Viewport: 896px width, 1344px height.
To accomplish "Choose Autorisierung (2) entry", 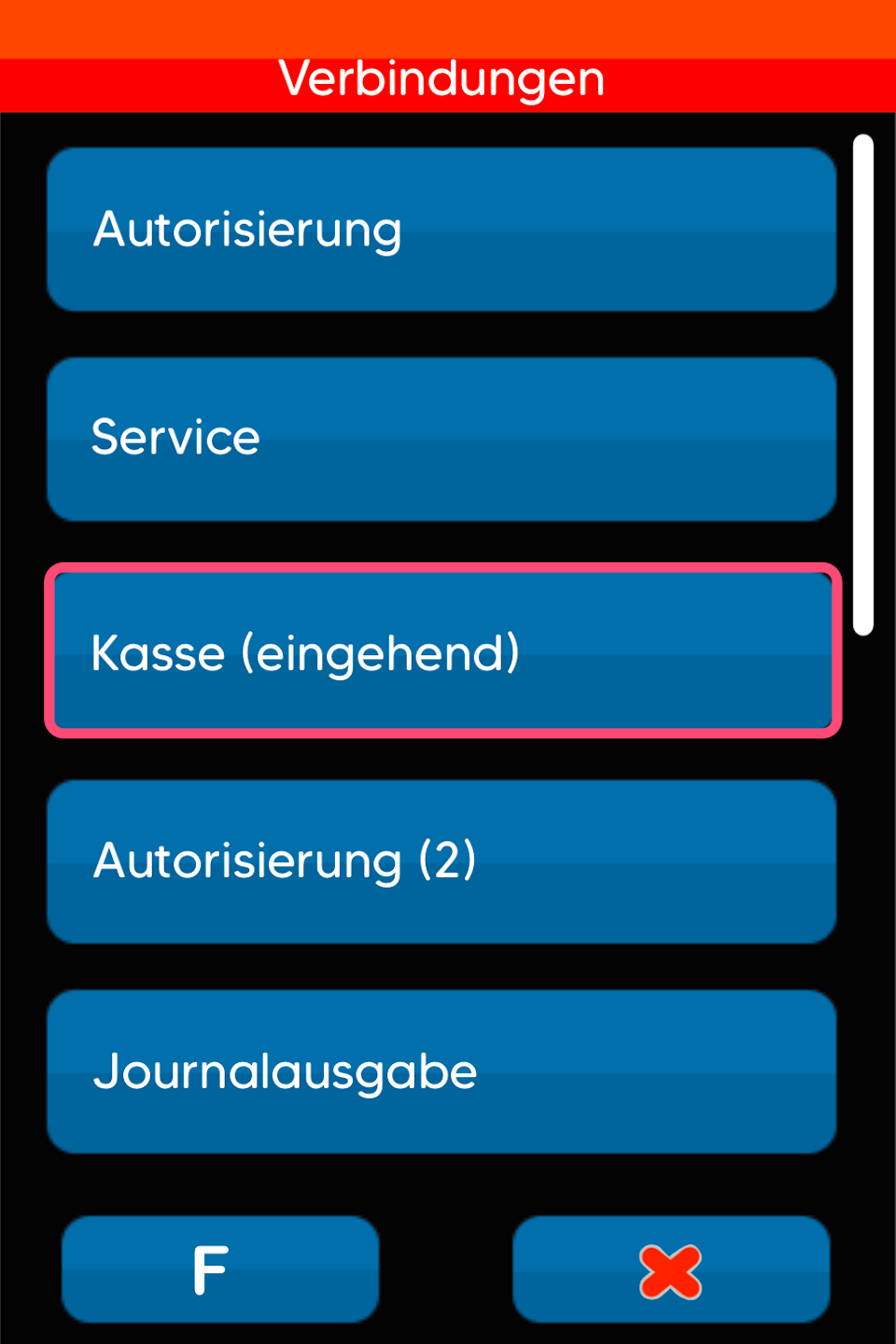I will [x=441, y=861].
